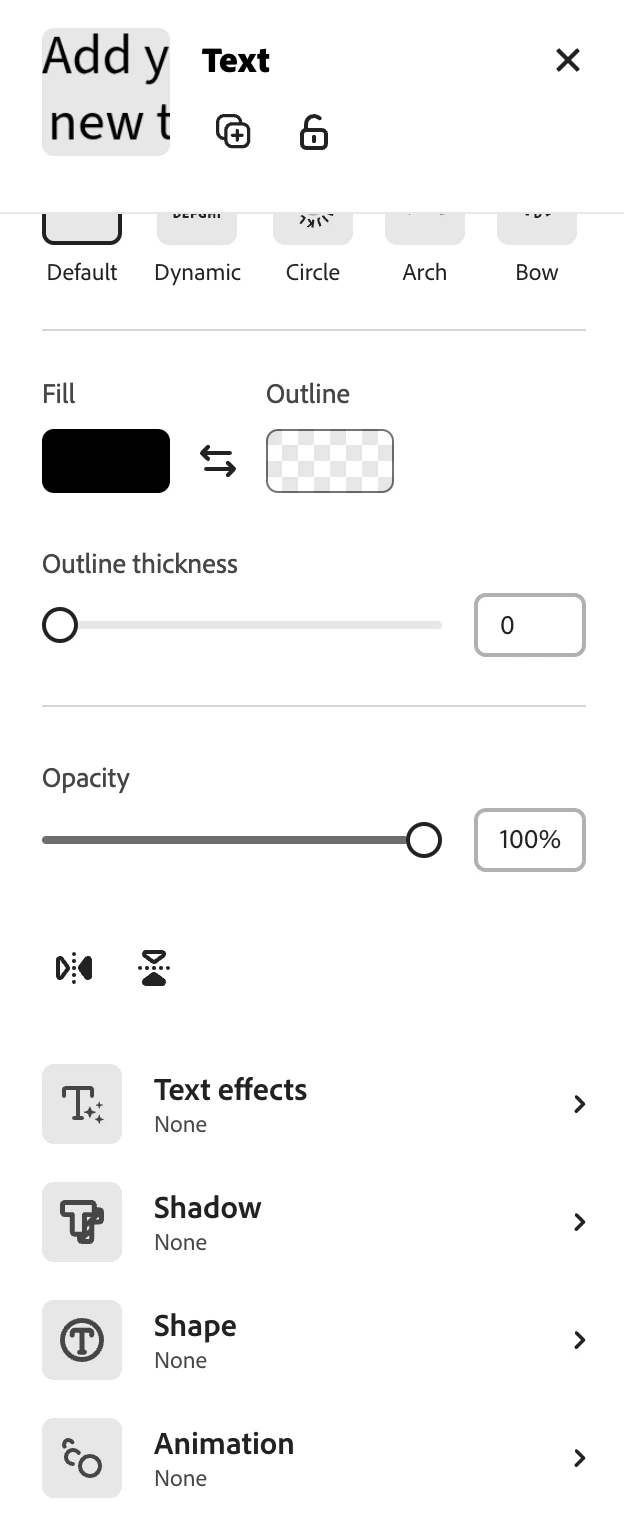Duplicate the text element
Viewport: 624px width, 1524px height.
[233, 132]
